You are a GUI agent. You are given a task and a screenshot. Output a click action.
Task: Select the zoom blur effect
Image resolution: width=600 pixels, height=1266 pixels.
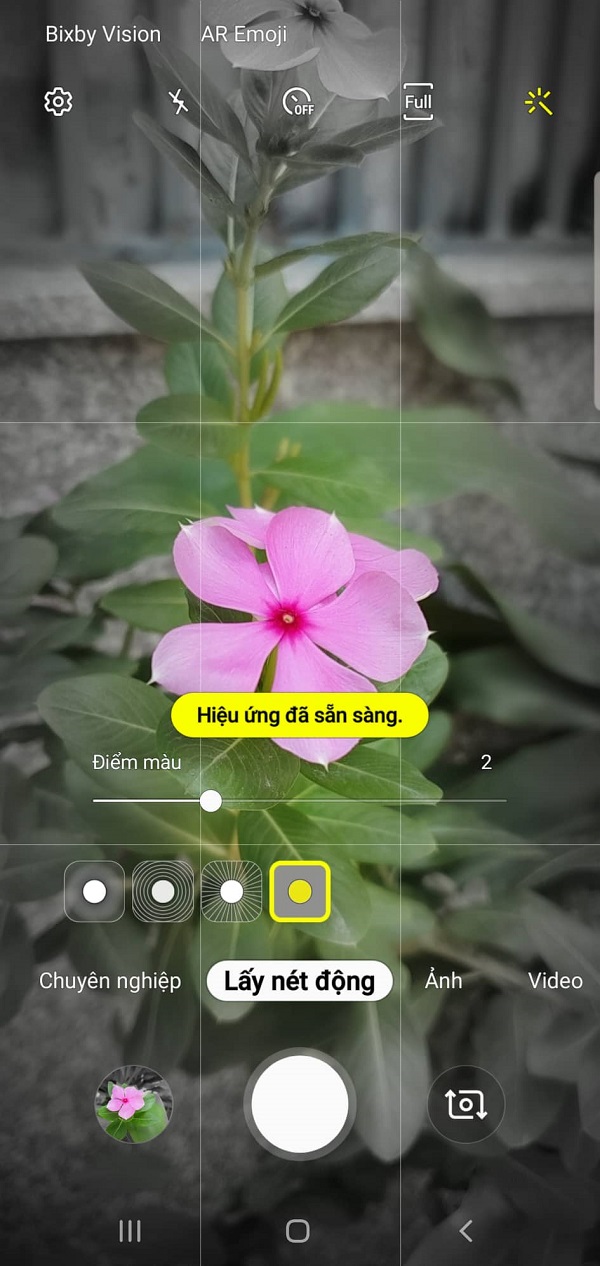click(231, 891)
